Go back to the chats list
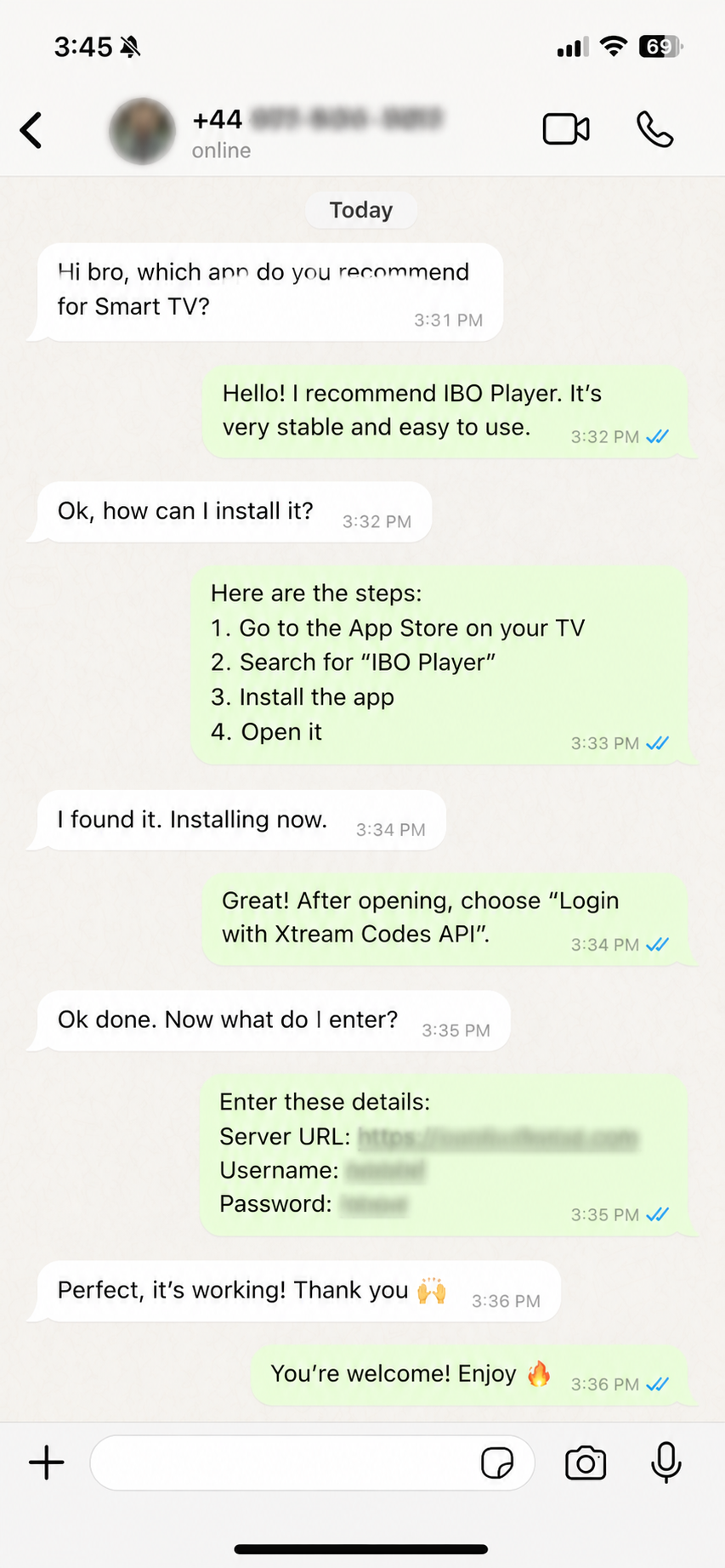The height and width of the screenshot is (1568, 725). [x=31, y=130]
